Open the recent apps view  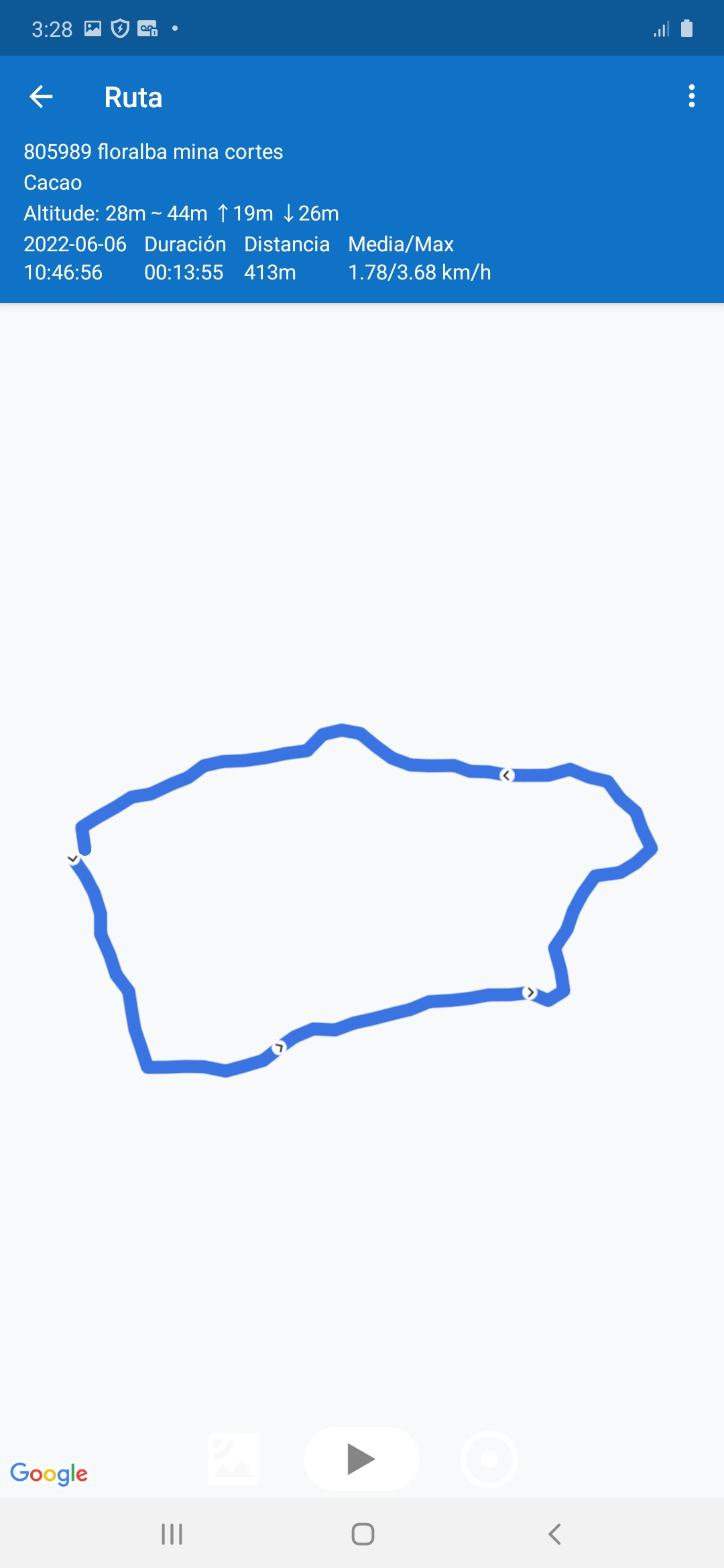[x=172, y=1534]
